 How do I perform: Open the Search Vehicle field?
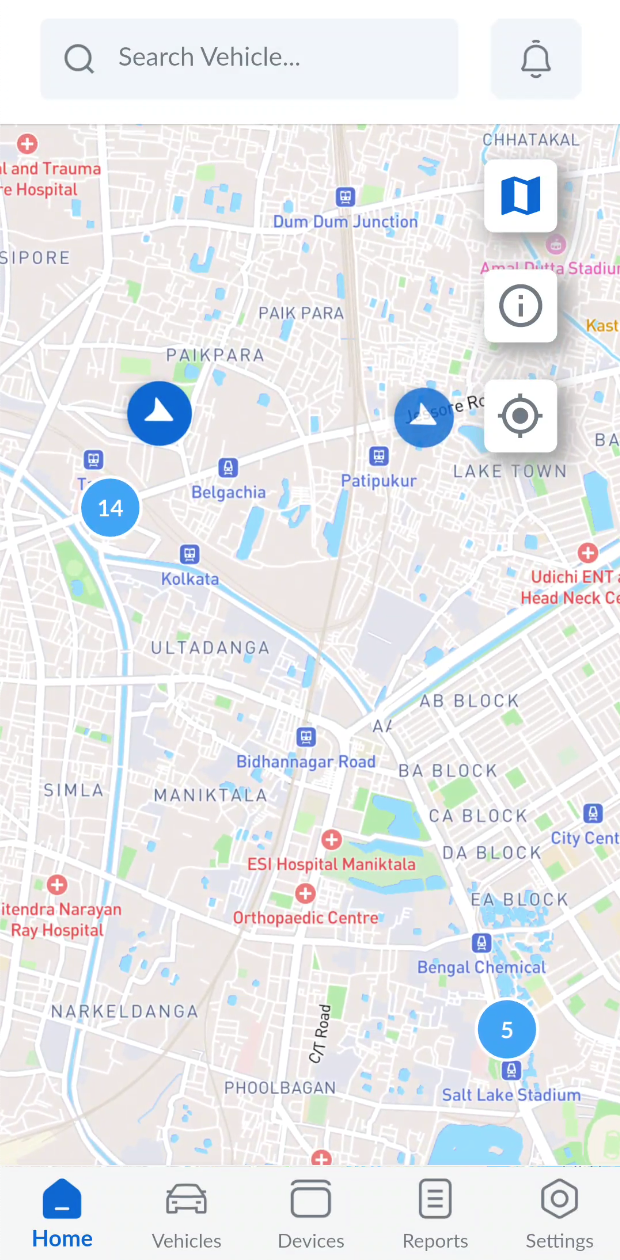249,58
